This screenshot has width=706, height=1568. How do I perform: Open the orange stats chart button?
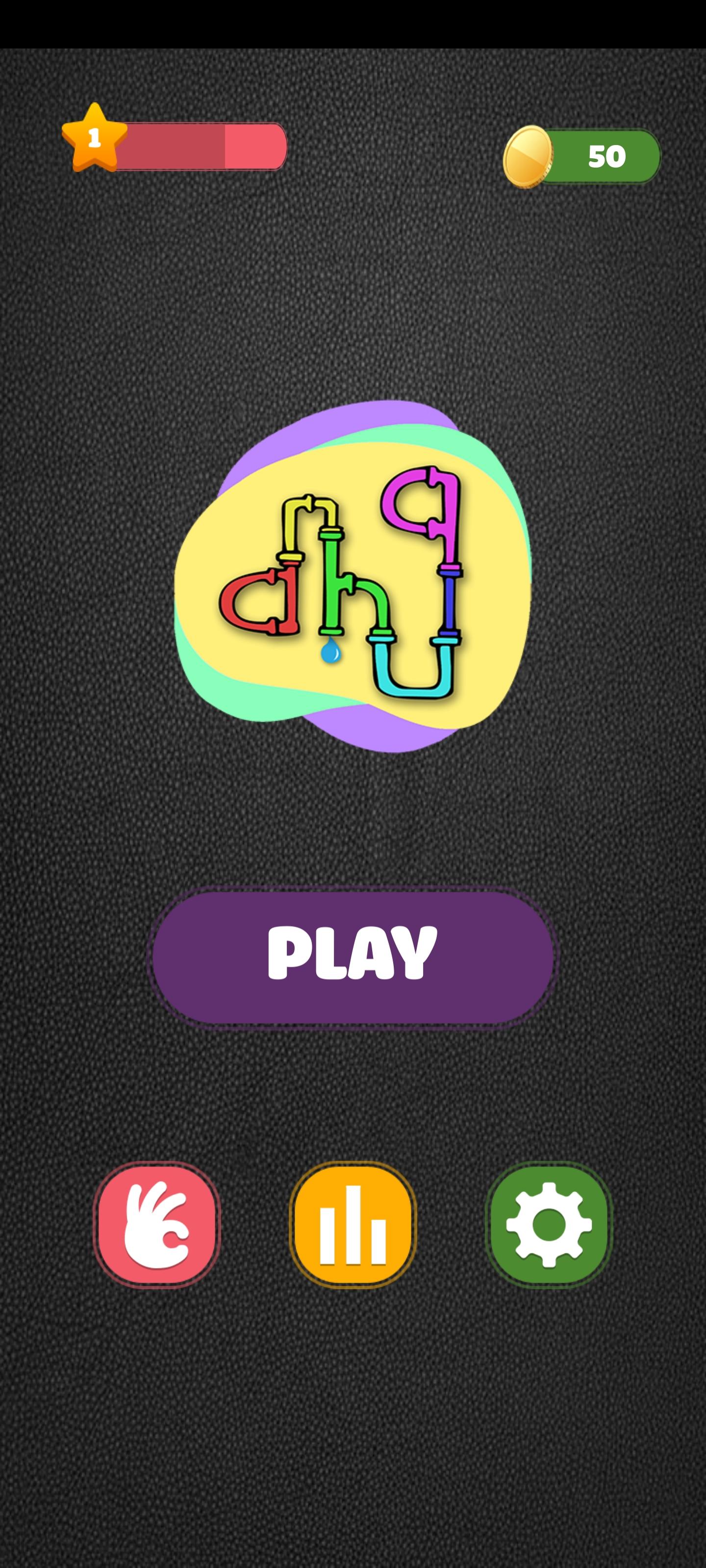[x=353, y=1225]
